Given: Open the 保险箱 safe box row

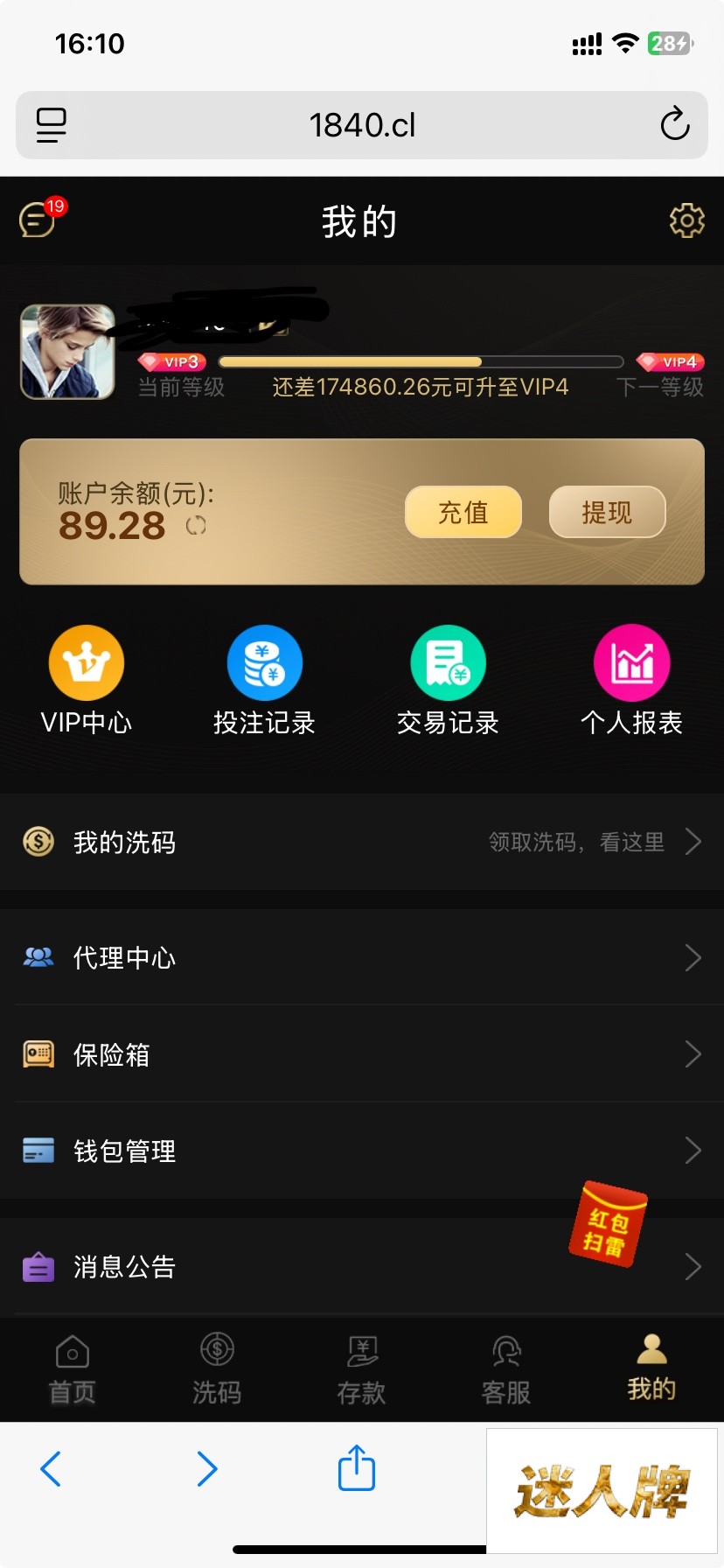Looking at the screenshot, I should (362, 1053).
